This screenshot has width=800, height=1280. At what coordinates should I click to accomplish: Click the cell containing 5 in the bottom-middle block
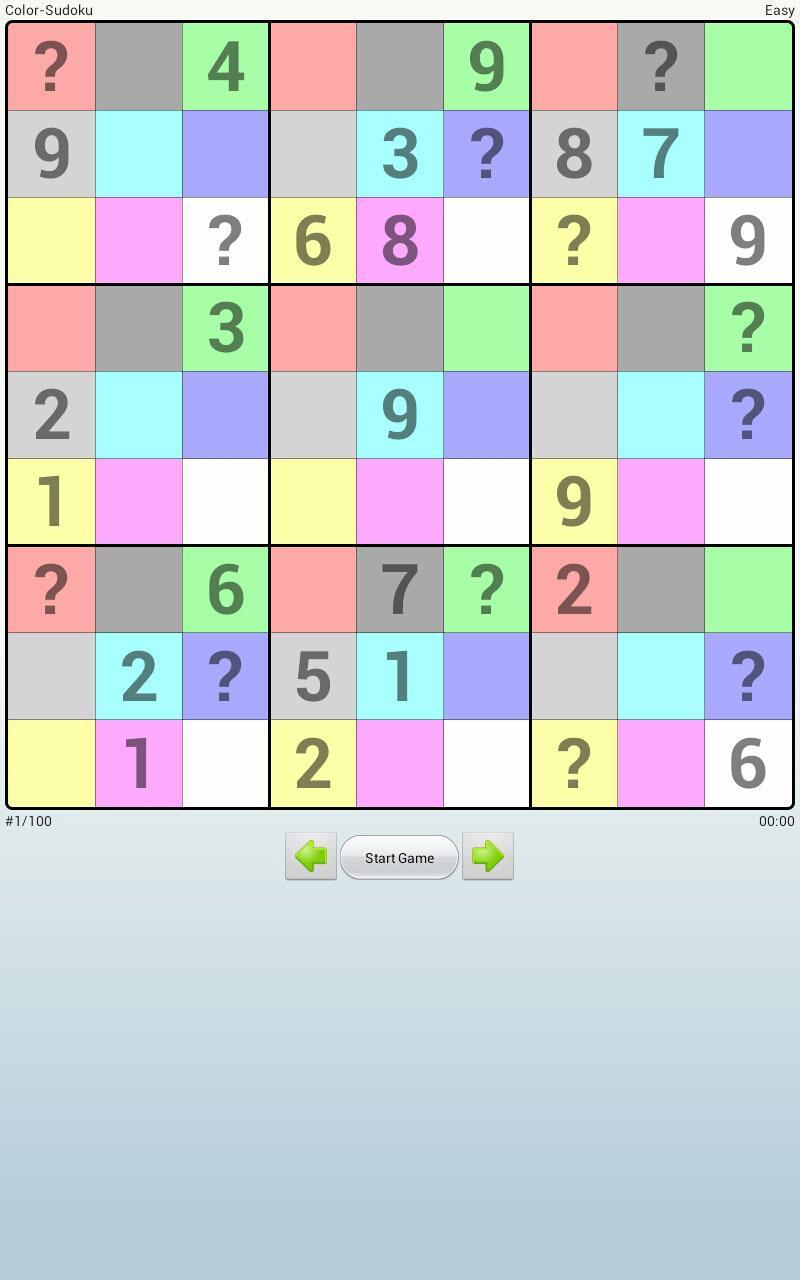[x=313, y=676]
